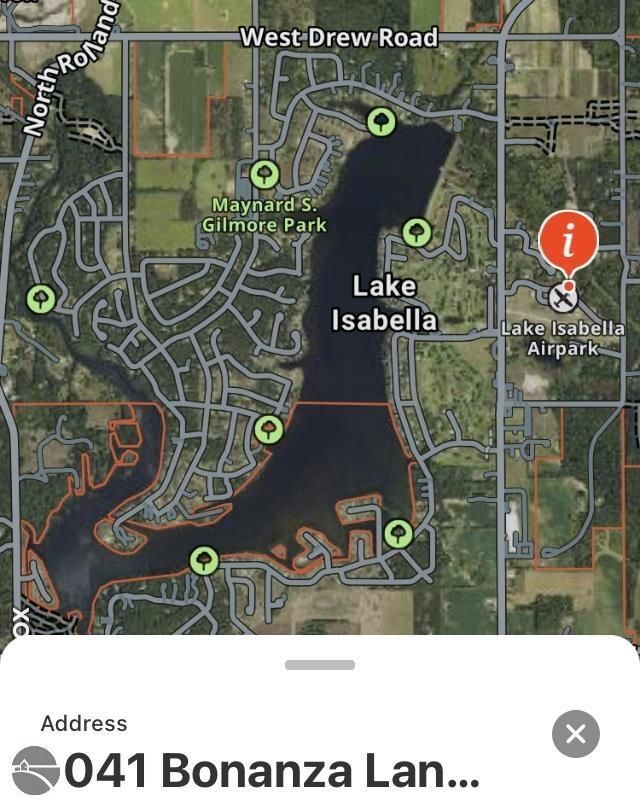Open the Maynard S. Gilmore Park marker
640x801 pixels.
click(x=264, y=174)
